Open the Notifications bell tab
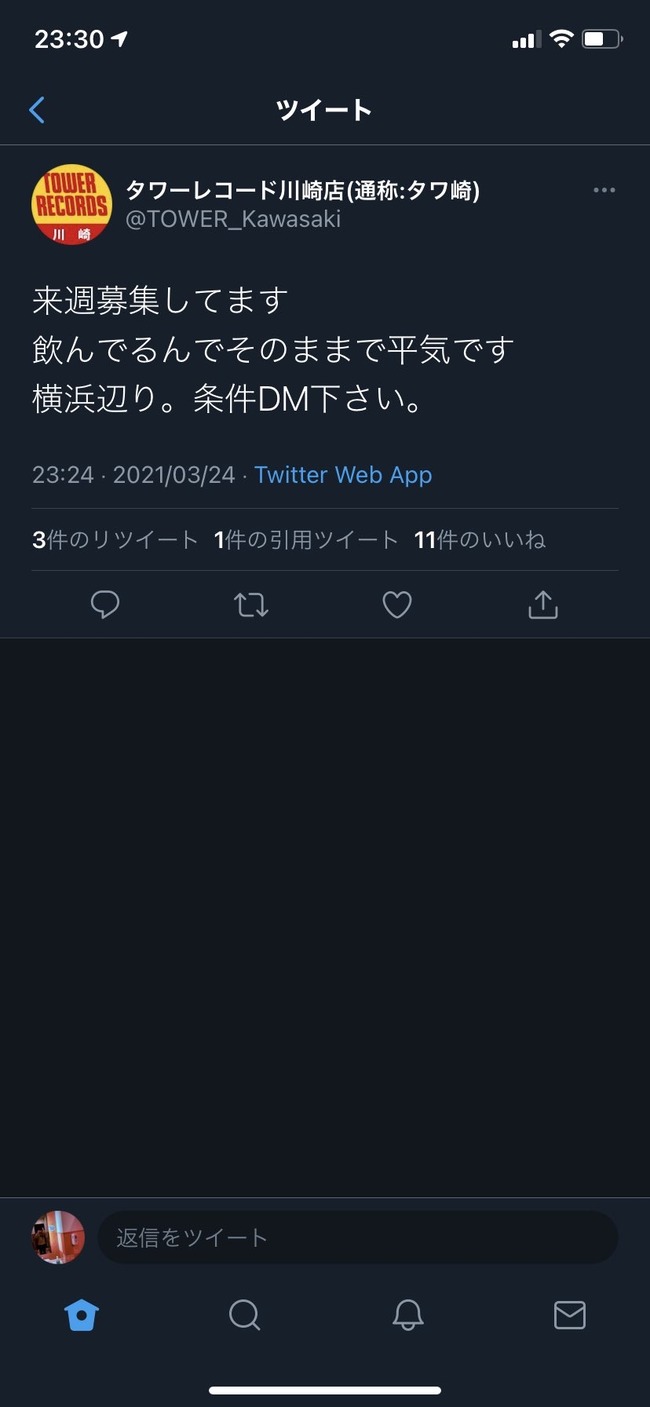The height and width of the screenshot is (1407, 650). click(407, 1315)
